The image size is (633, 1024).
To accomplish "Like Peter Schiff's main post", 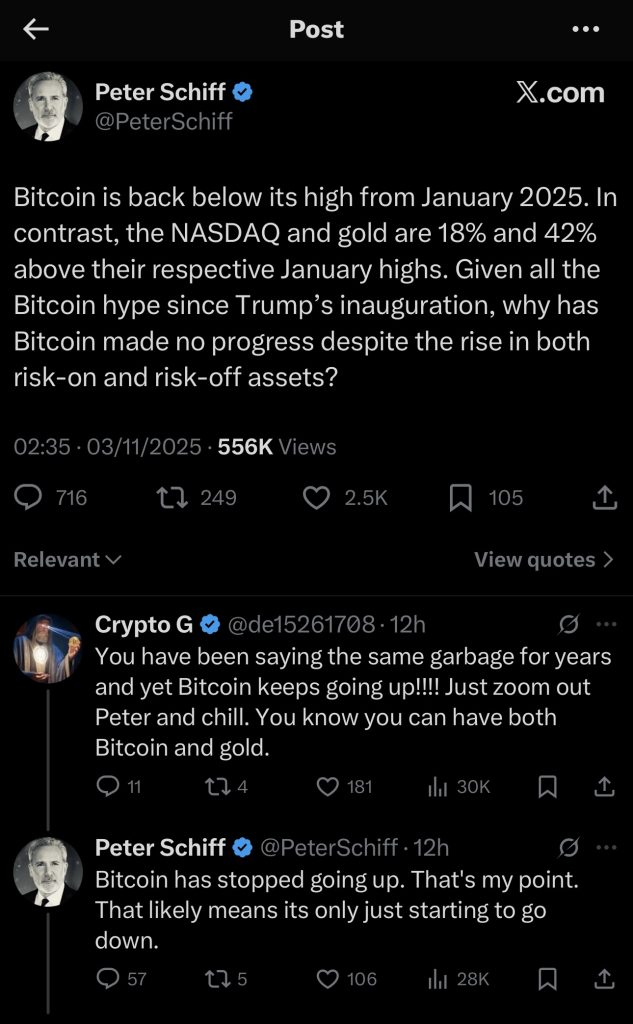I will pos(316,497).
